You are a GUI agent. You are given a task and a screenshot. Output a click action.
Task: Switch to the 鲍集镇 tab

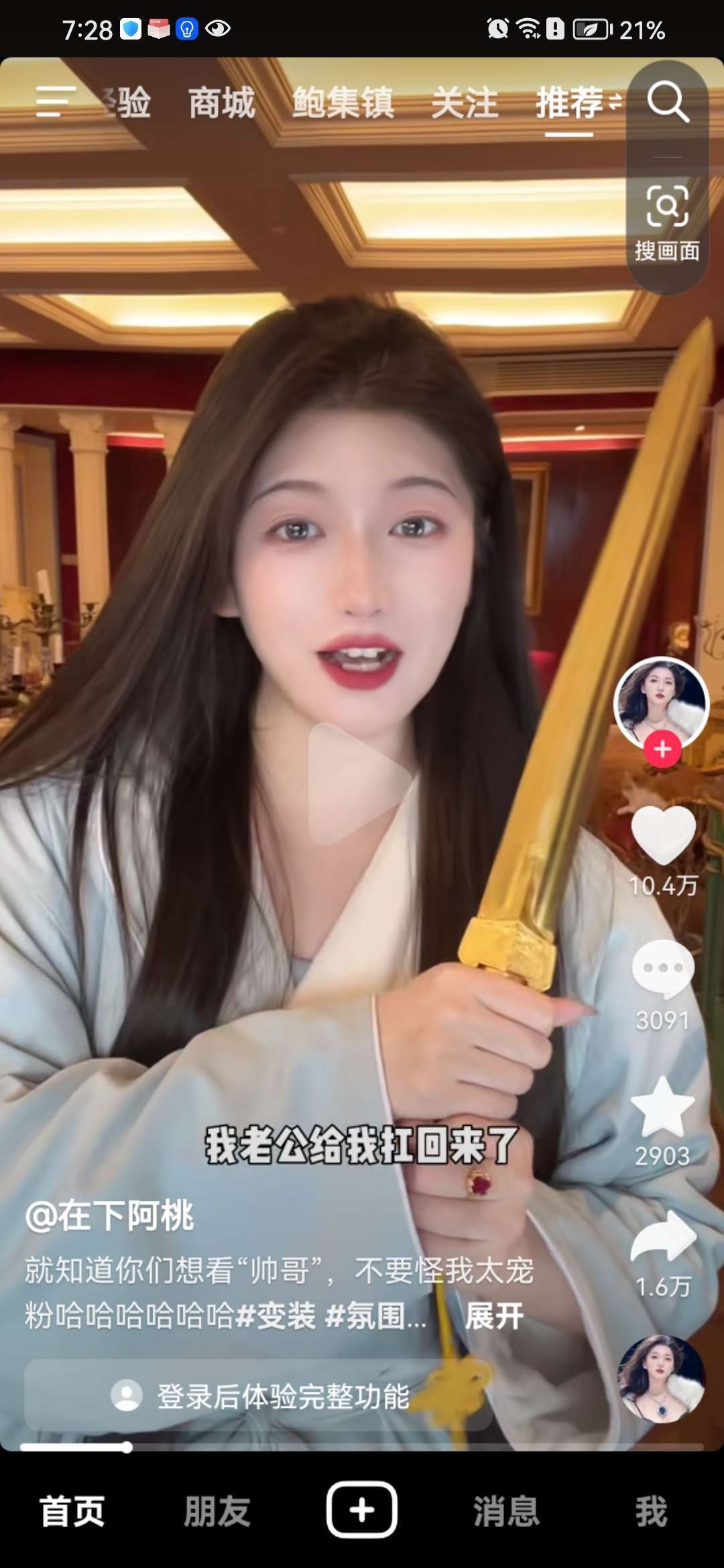point(343,103)
